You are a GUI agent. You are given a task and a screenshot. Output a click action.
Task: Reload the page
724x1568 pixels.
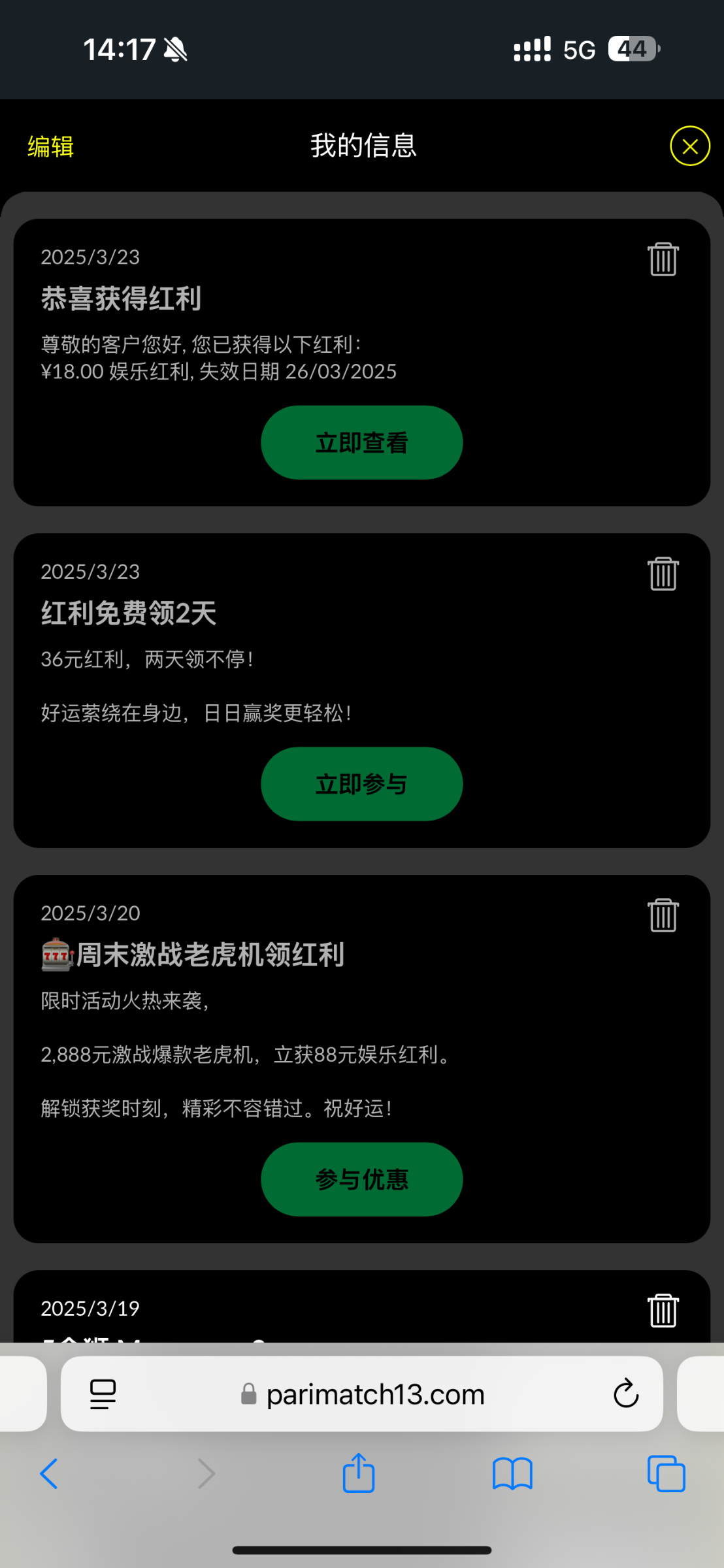tap(625, 1394)
